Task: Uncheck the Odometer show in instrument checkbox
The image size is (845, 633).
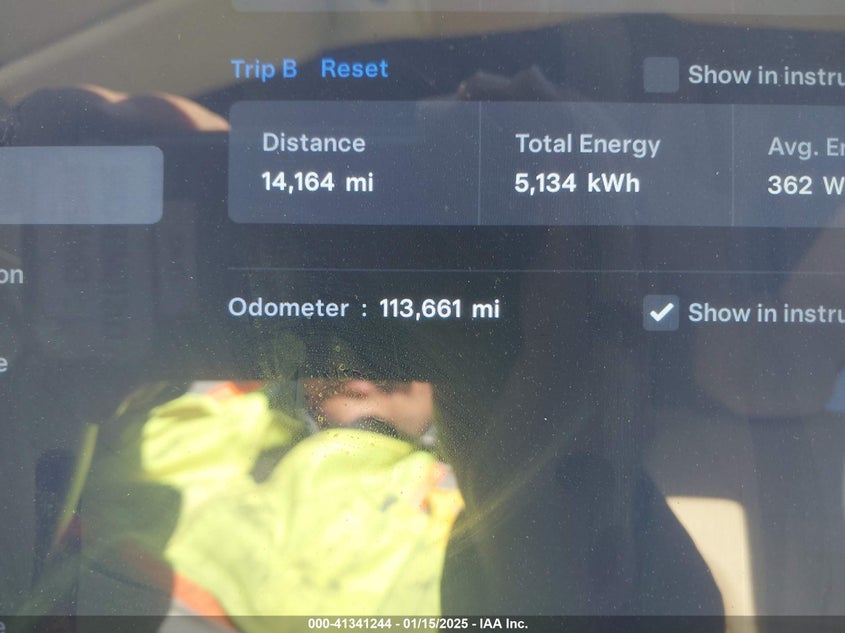Action: (x=661, y=312)
